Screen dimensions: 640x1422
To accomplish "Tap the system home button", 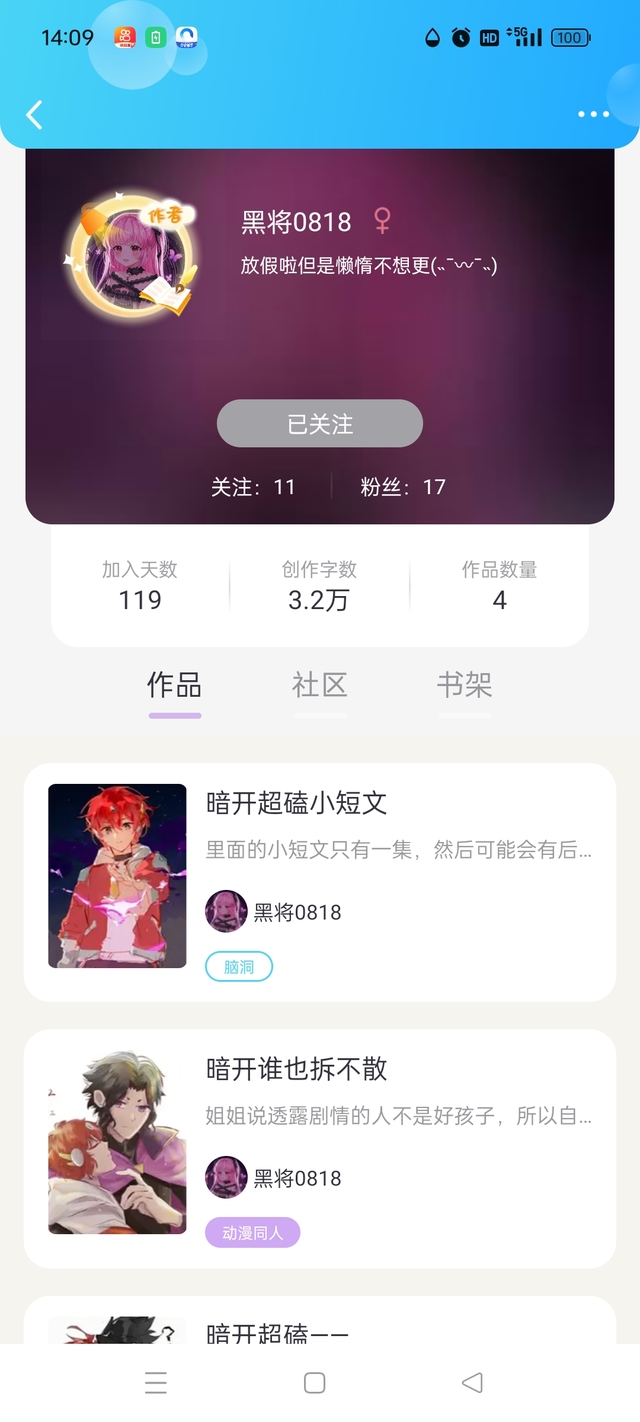I will coord(314,1383).
